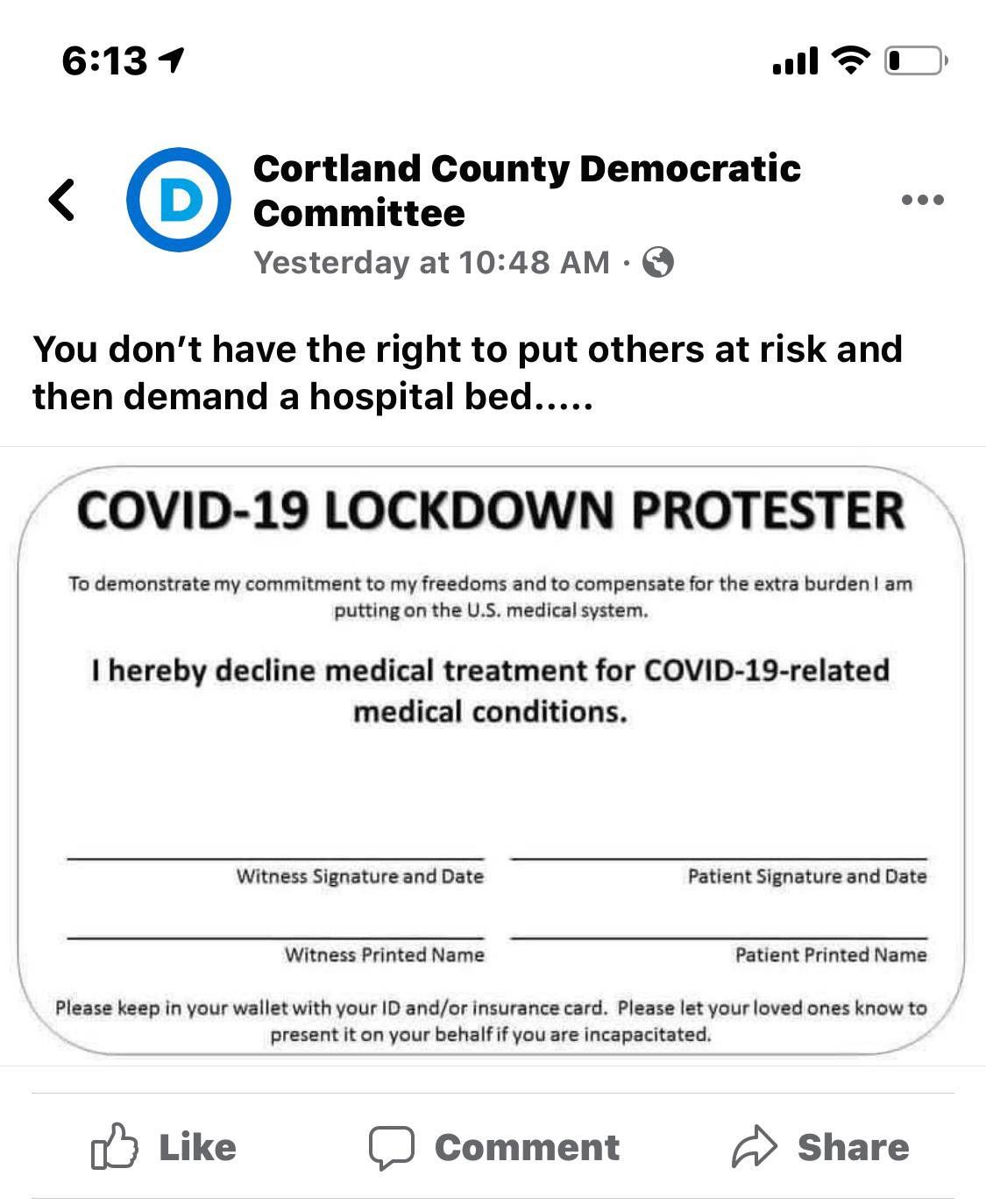Comment on this post

coord(494,1147)
